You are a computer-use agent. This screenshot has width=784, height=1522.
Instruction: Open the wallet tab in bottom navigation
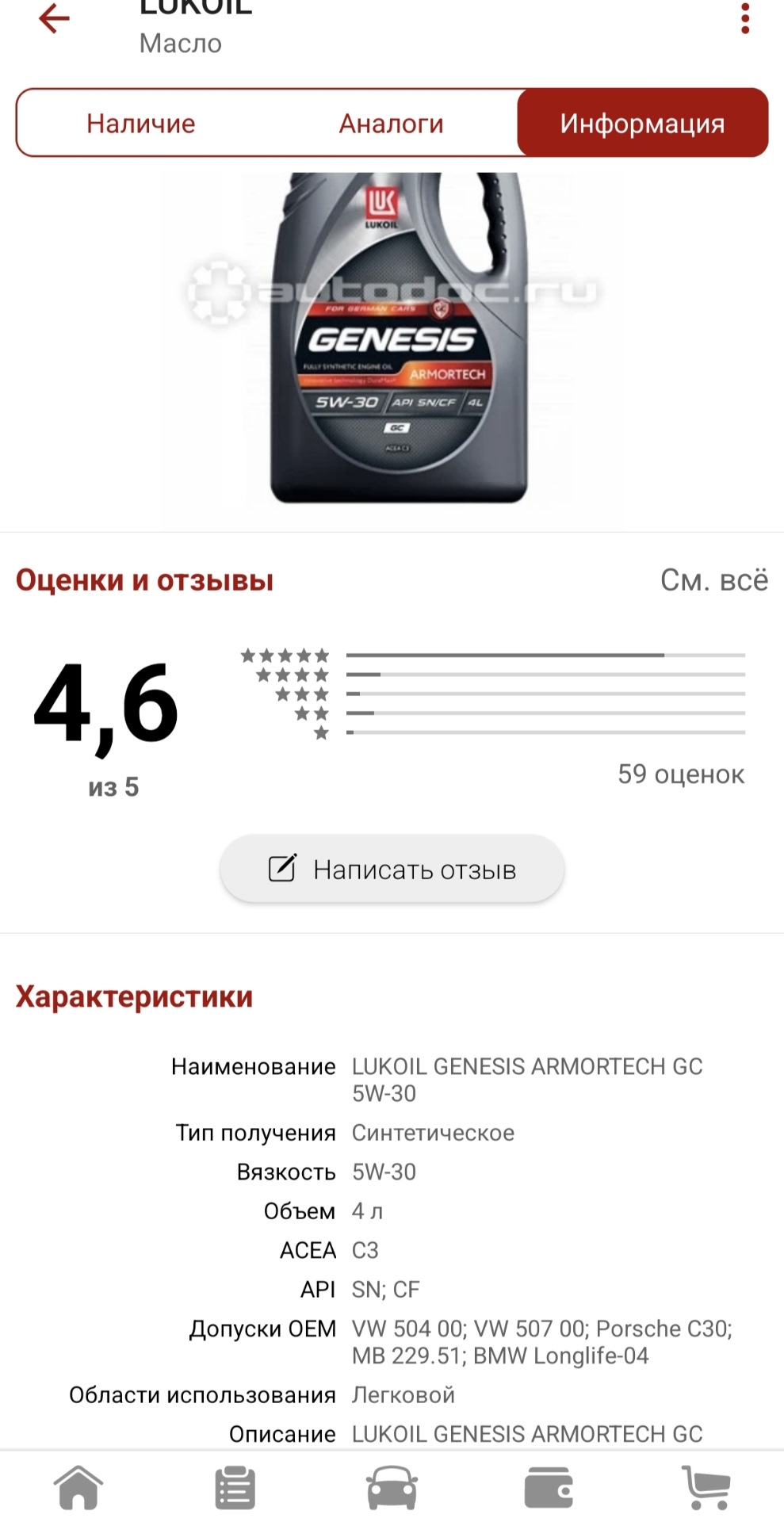[x=549, y=1487]
